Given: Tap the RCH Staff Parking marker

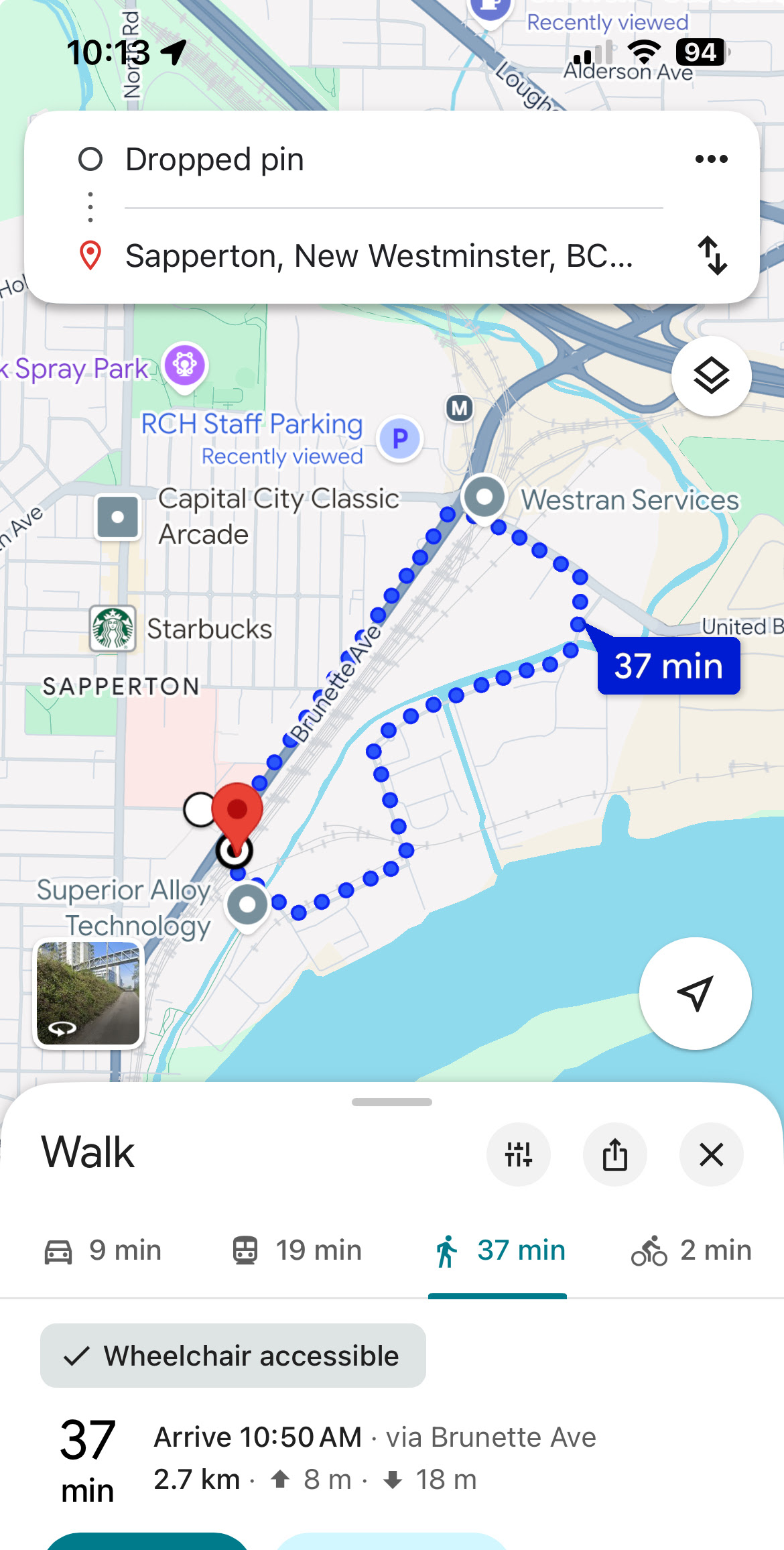Looking at the screenshot, I should tap(399, 440).
